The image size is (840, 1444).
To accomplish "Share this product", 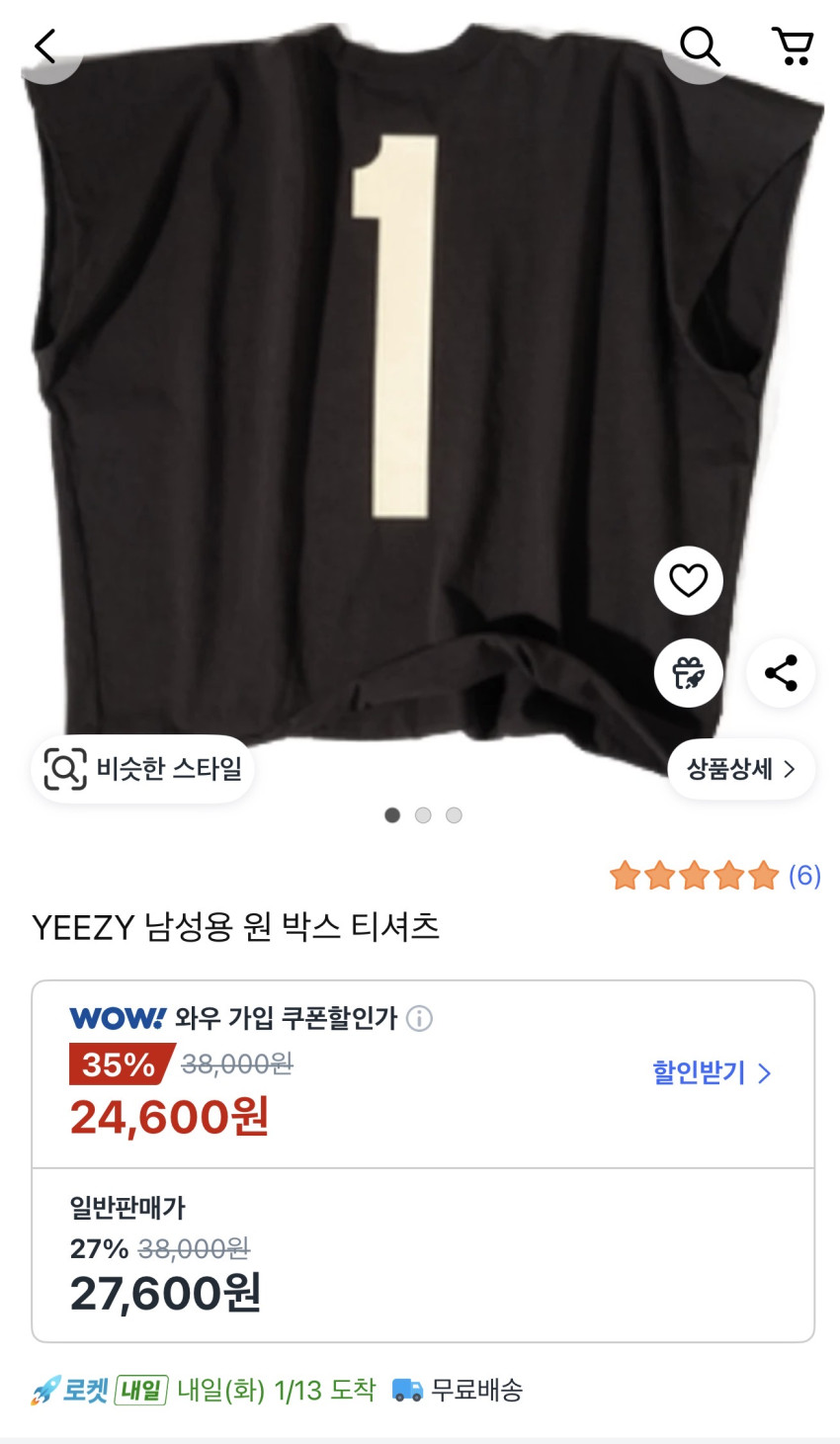I will tap(781, 674).
